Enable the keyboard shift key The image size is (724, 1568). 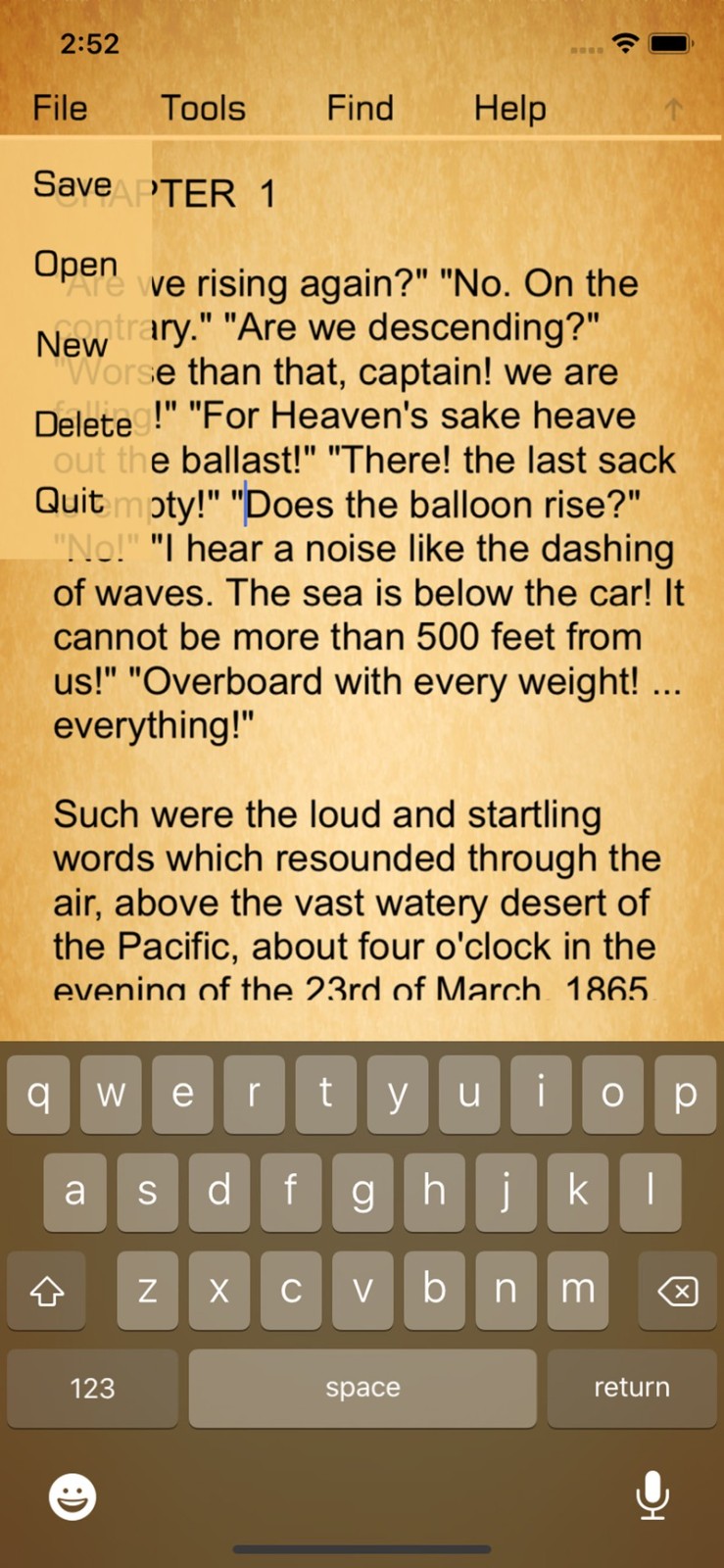coord(47,1291)
